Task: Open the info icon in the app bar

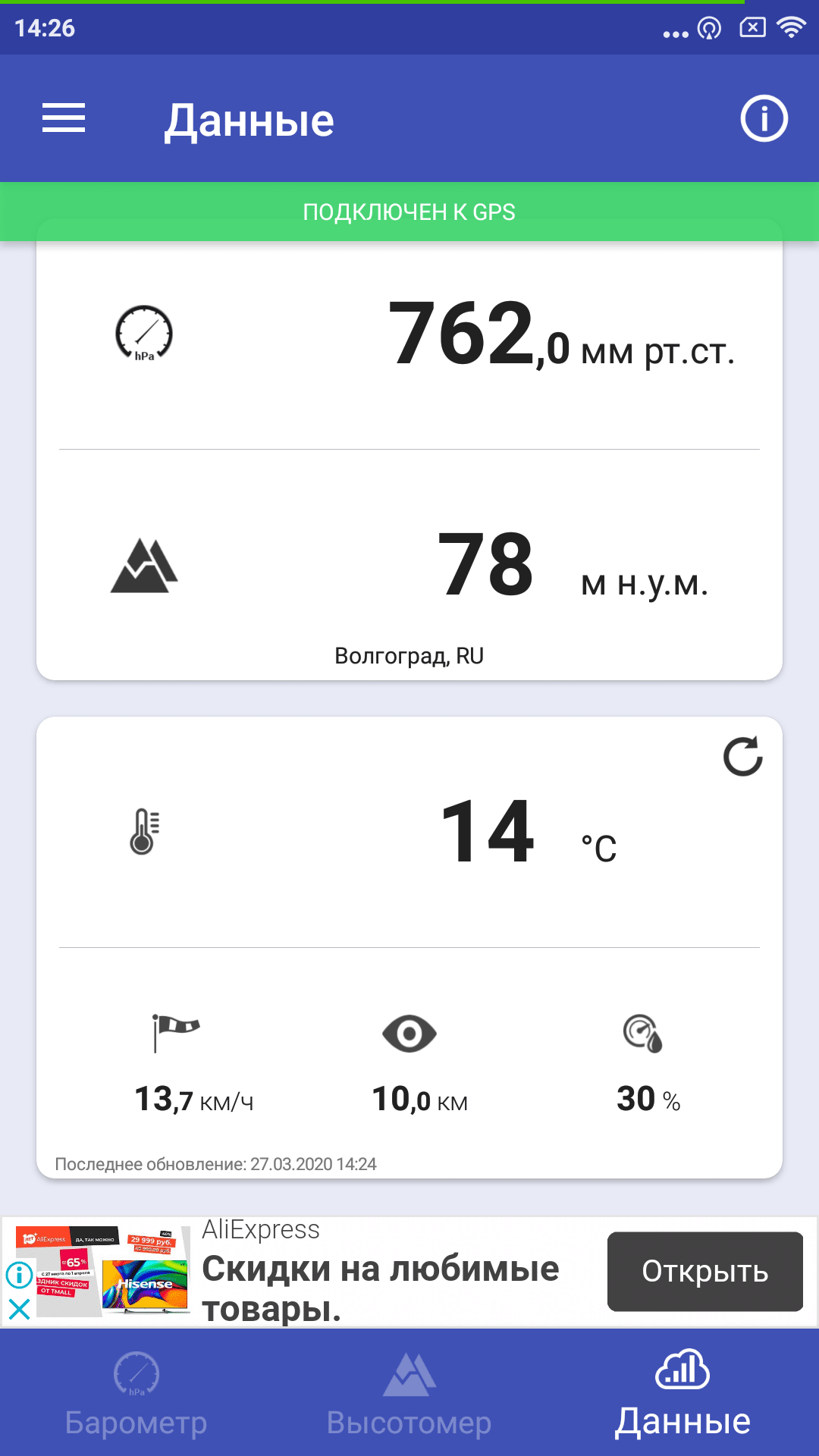Action: pos(764,119)
